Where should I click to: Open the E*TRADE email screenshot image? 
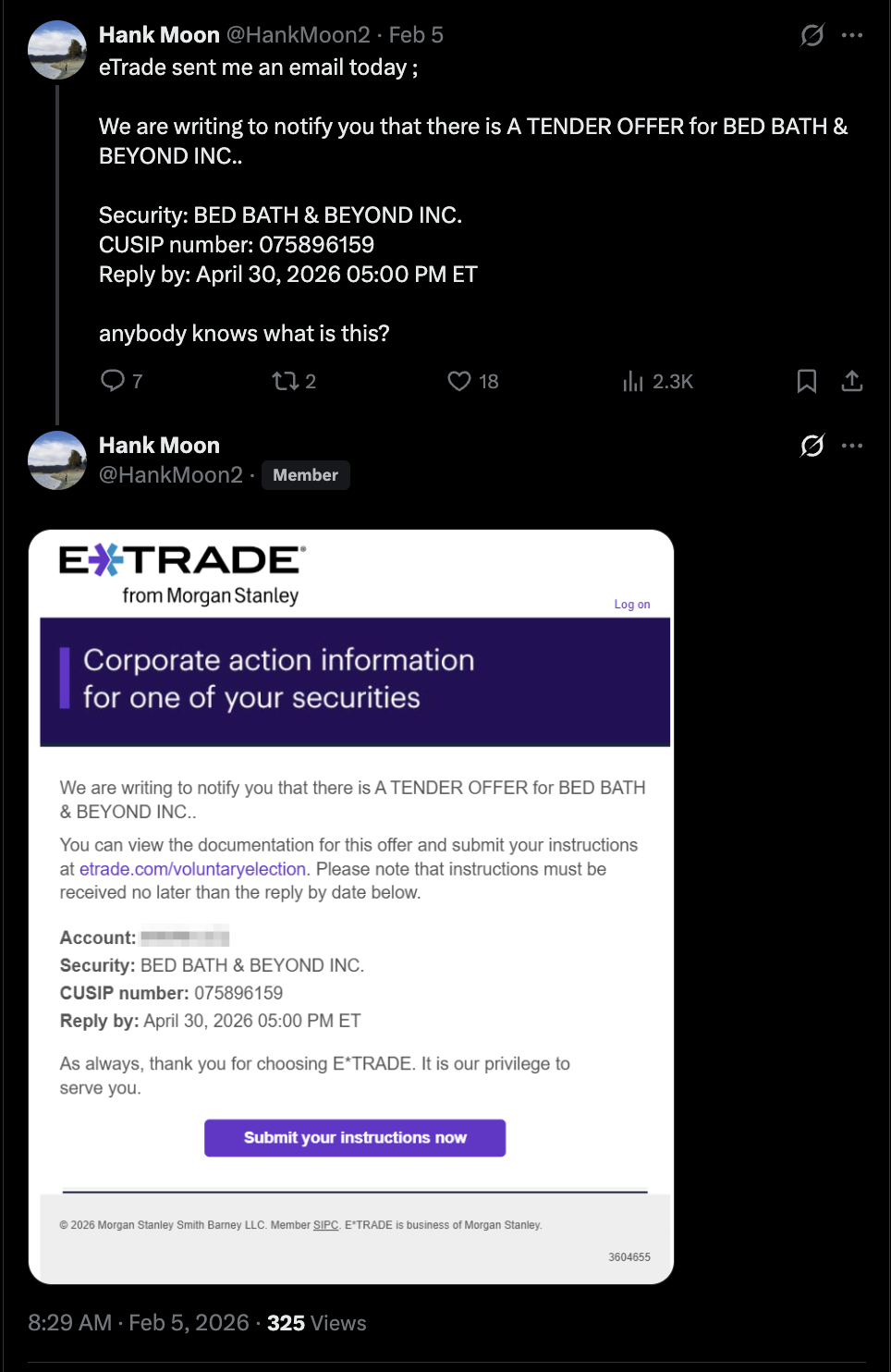(x=351, y=906)
